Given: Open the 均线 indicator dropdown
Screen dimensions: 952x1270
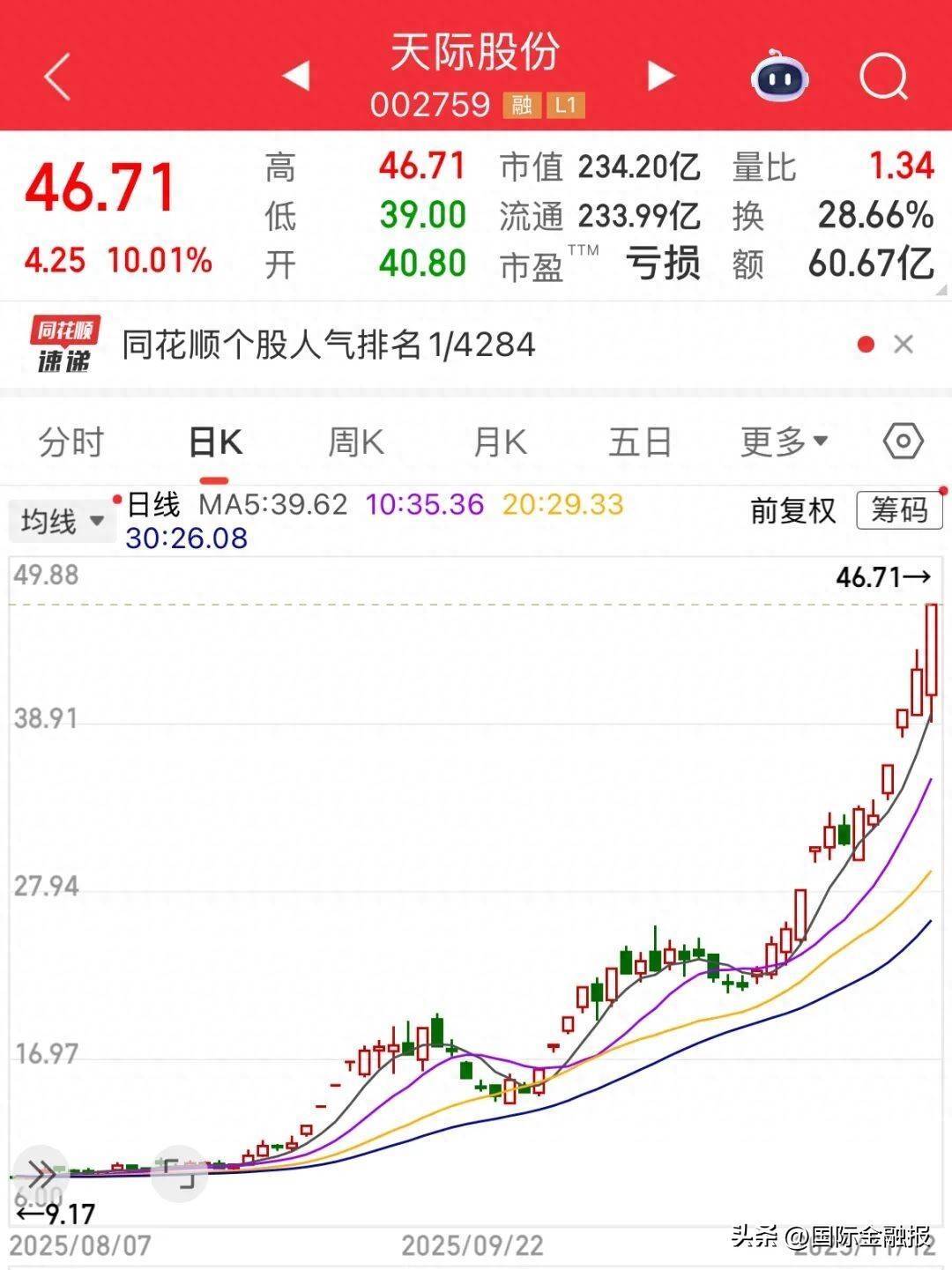Looking at the screenshot, I should [x=62, y=521].
